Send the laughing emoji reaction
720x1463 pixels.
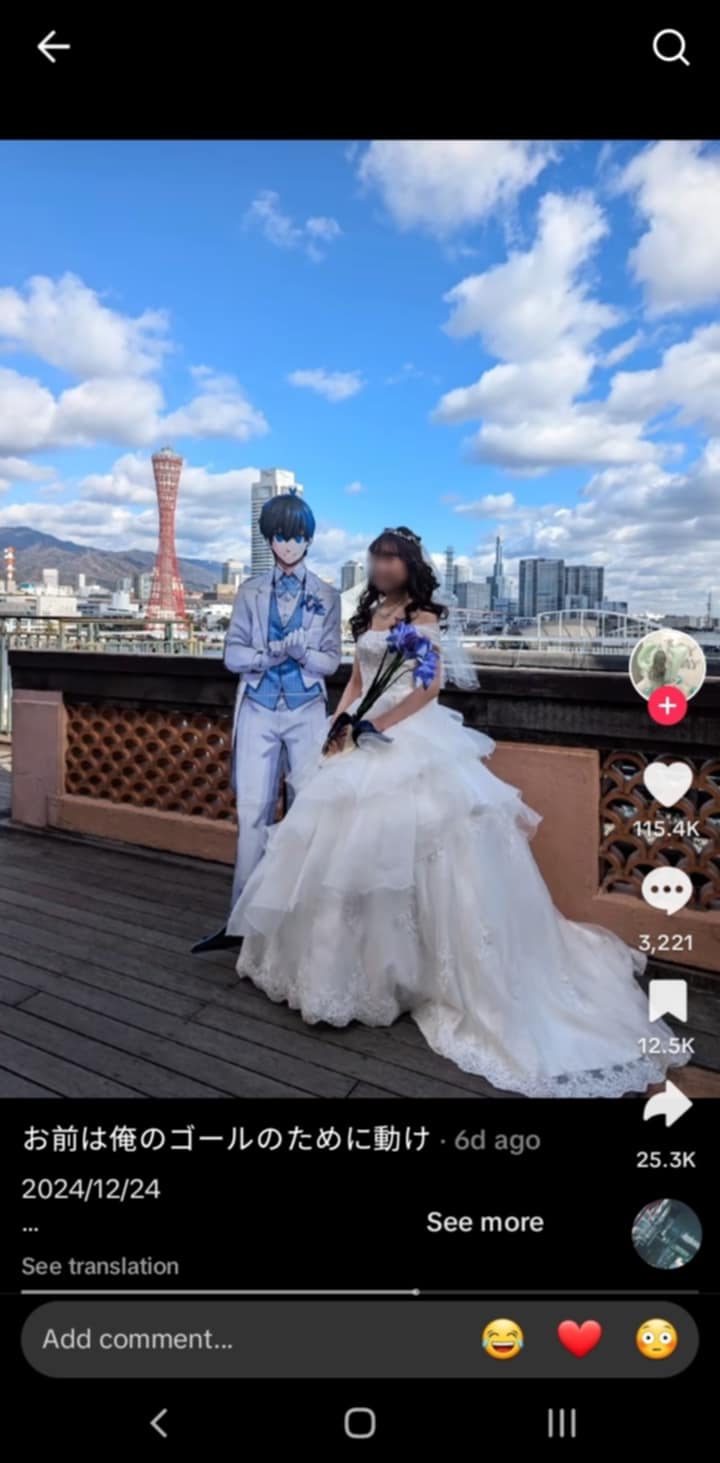[502, 1339]
